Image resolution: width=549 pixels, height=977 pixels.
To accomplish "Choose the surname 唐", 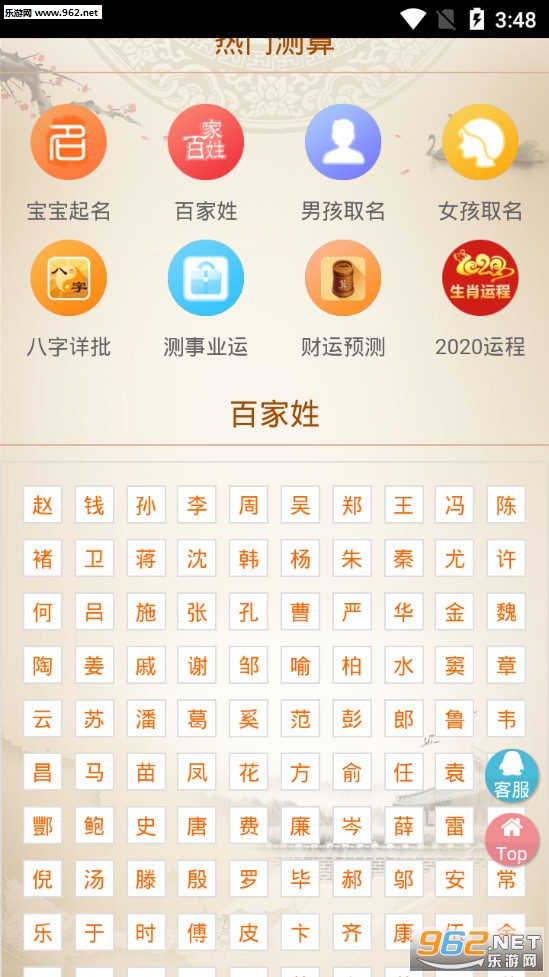I will 197,826.
